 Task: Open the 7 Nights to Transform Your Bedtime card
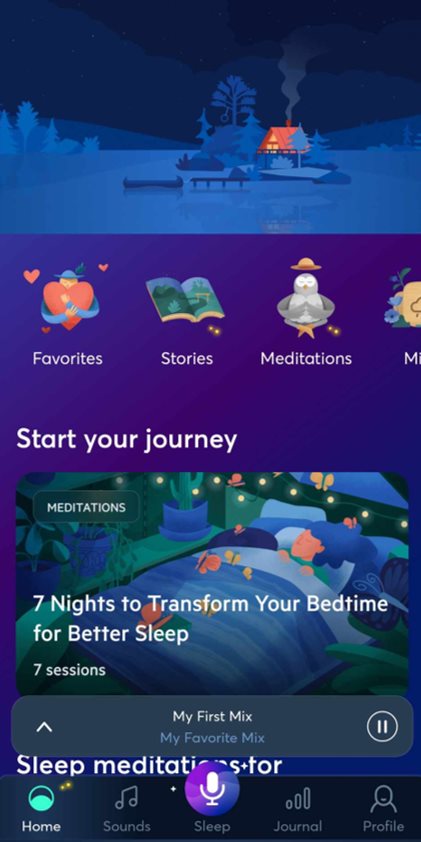click(212, 584)
